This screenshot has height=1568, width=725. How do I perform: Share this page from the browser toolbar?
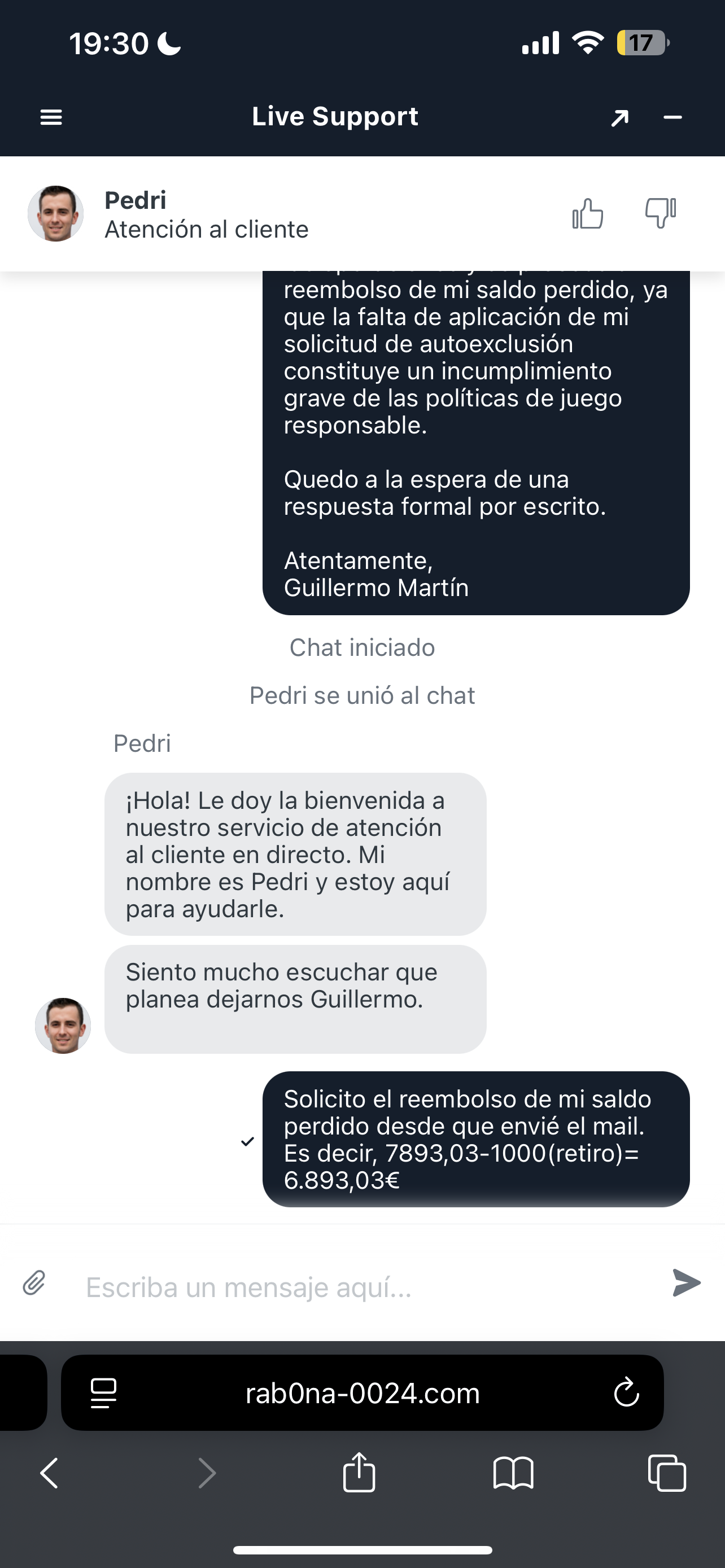(x=359, y=1473)
